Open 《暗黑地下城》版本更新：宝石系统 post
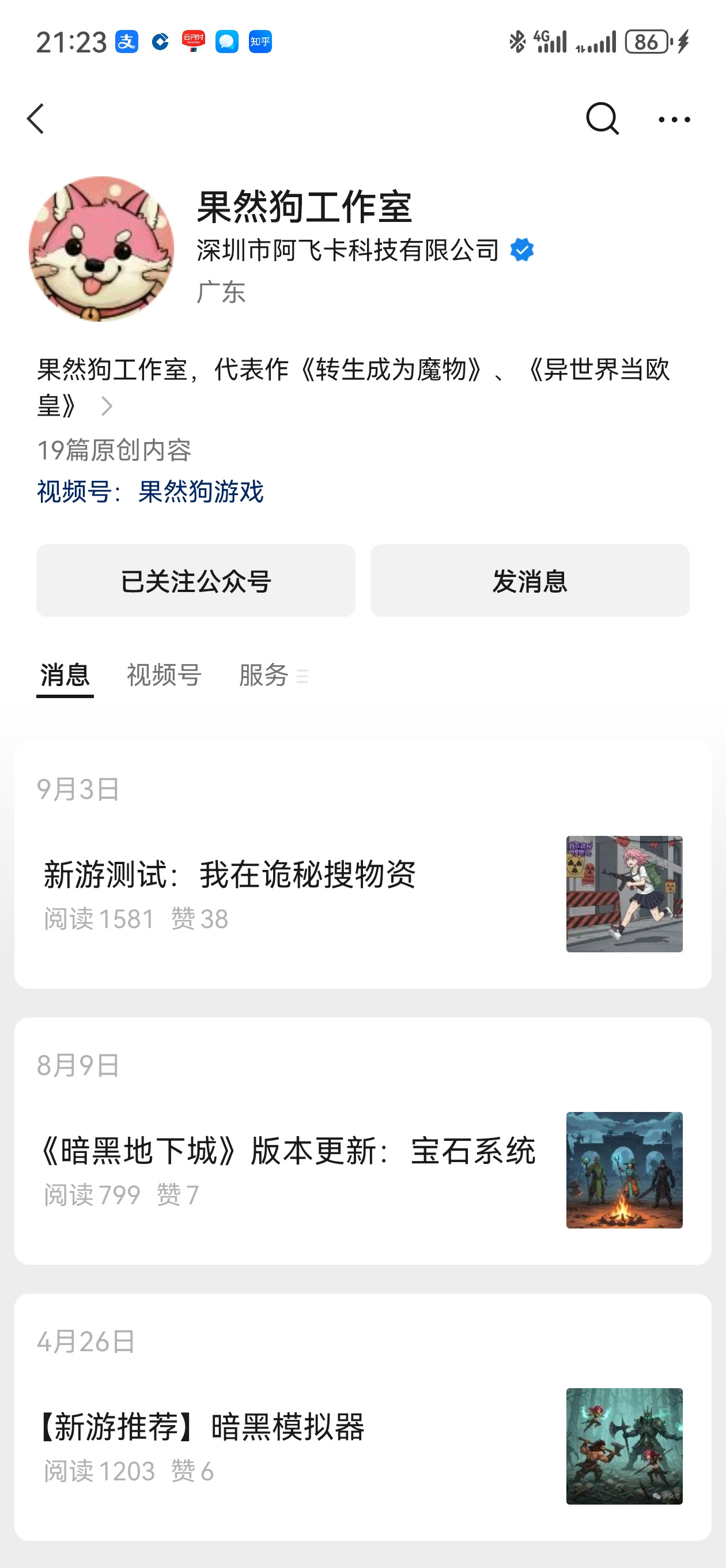This screenshot has height=1568, width=726. pos(362,1169)
